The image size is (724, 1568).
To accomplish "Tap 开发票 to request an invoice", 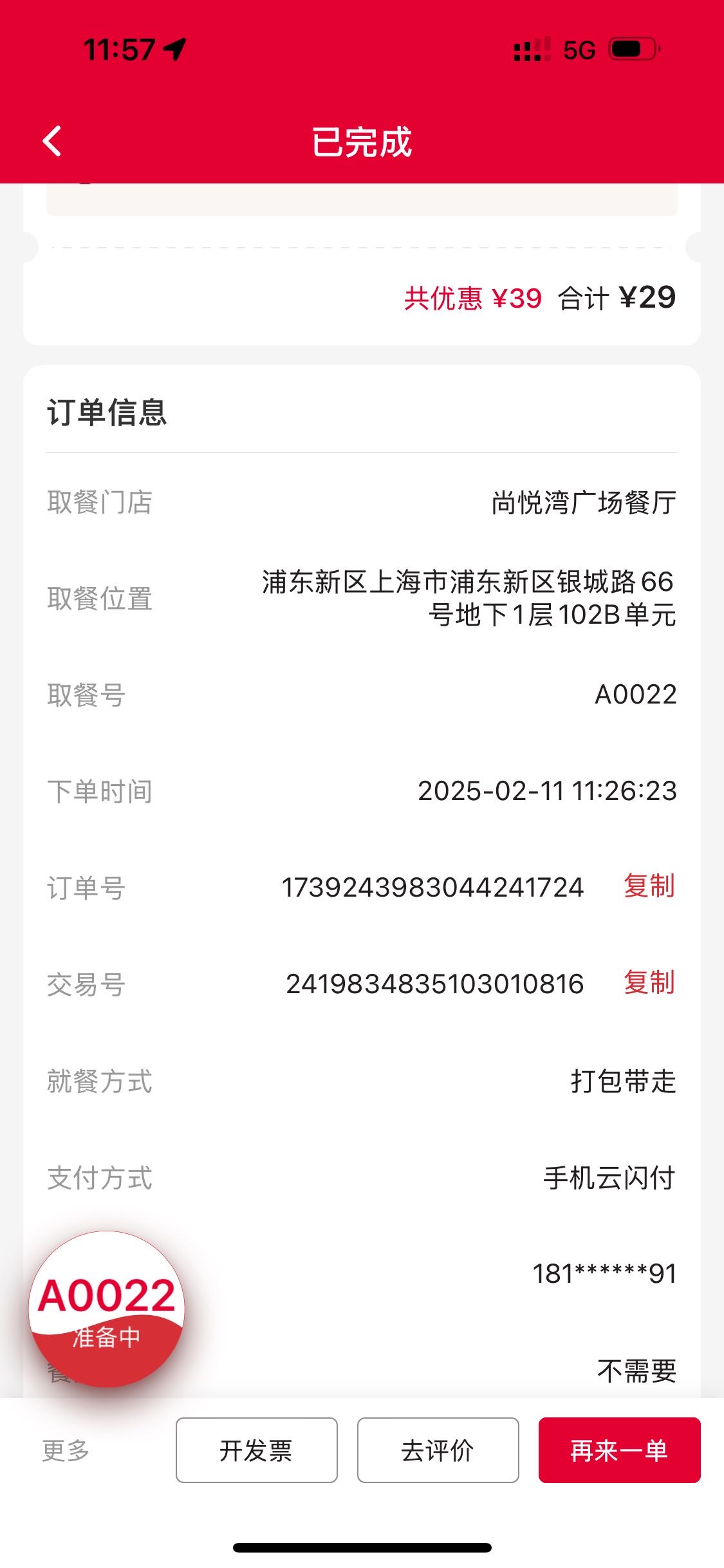I will (257, 1450).
